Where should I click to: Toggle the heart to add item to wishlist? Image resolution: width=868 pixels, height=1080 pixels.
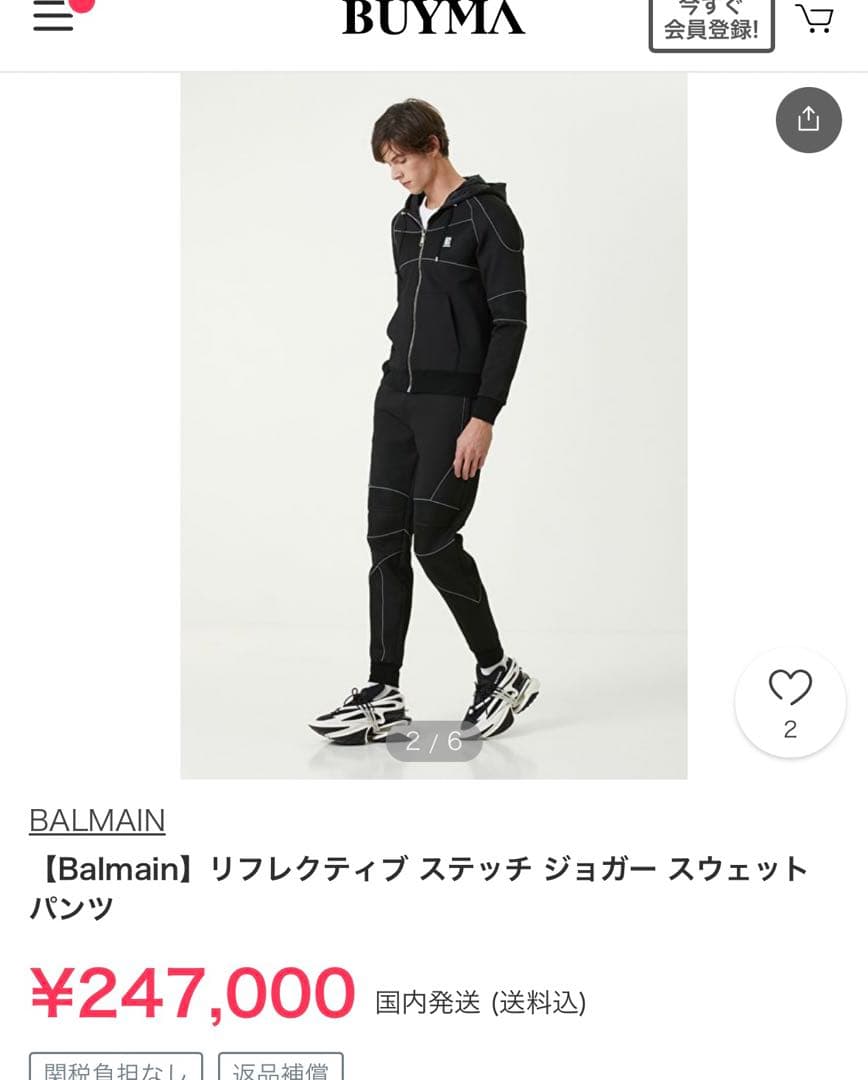pos(792,689)
